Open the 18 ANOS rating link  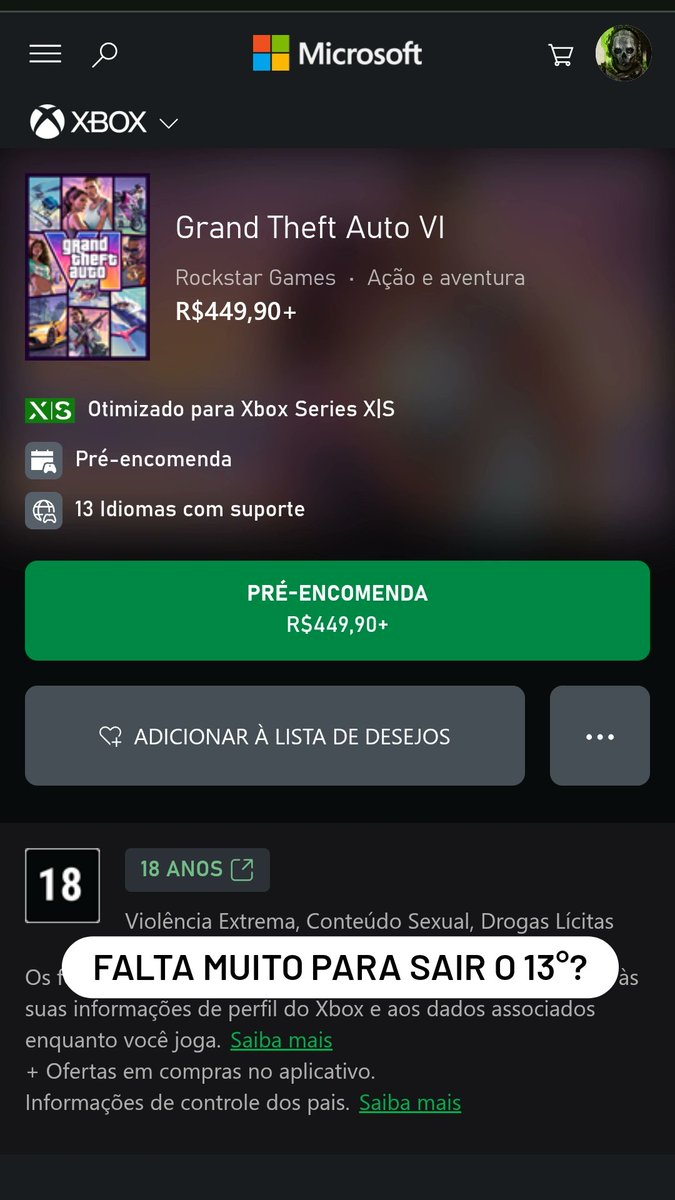(x=197, y=869)
